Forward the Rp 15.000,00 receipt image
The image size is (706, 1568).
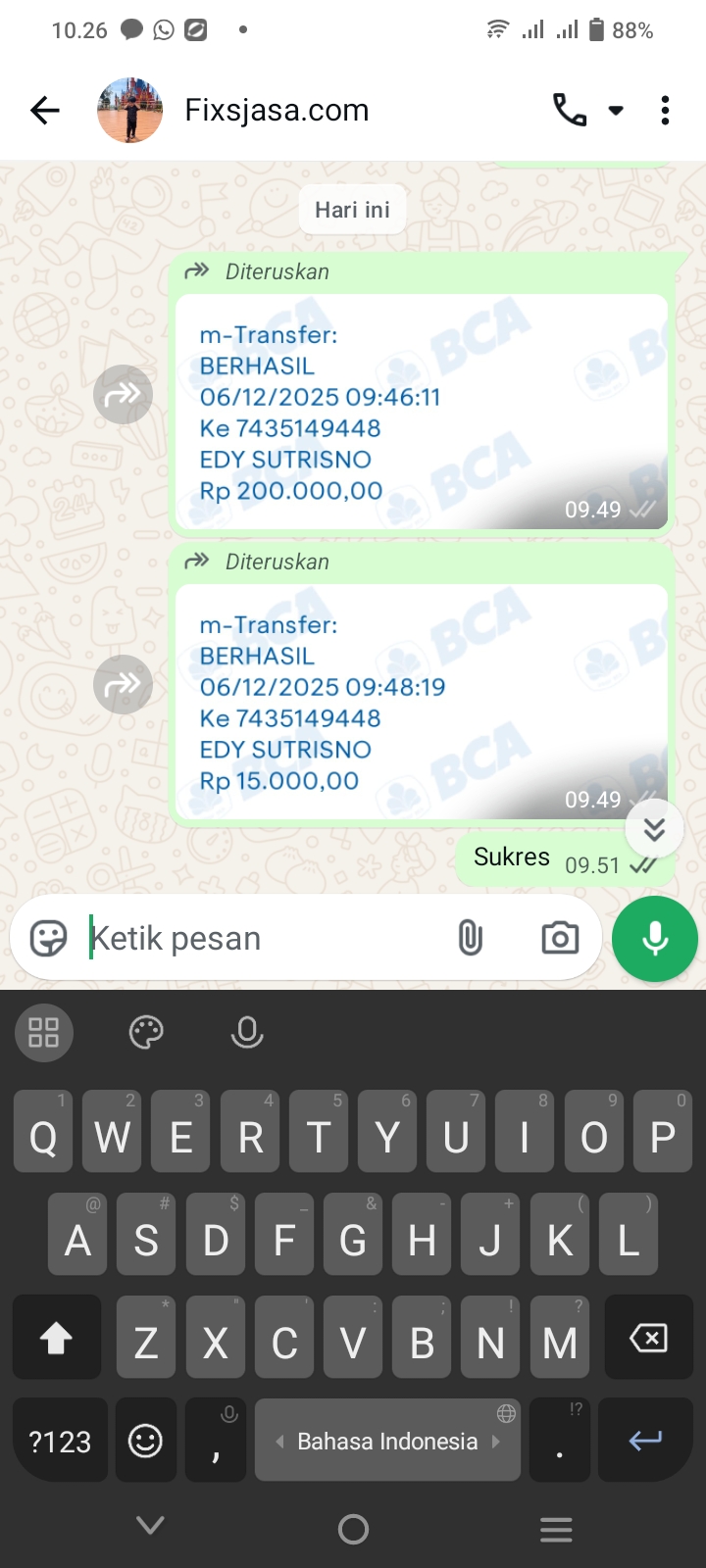pos(123,684)
